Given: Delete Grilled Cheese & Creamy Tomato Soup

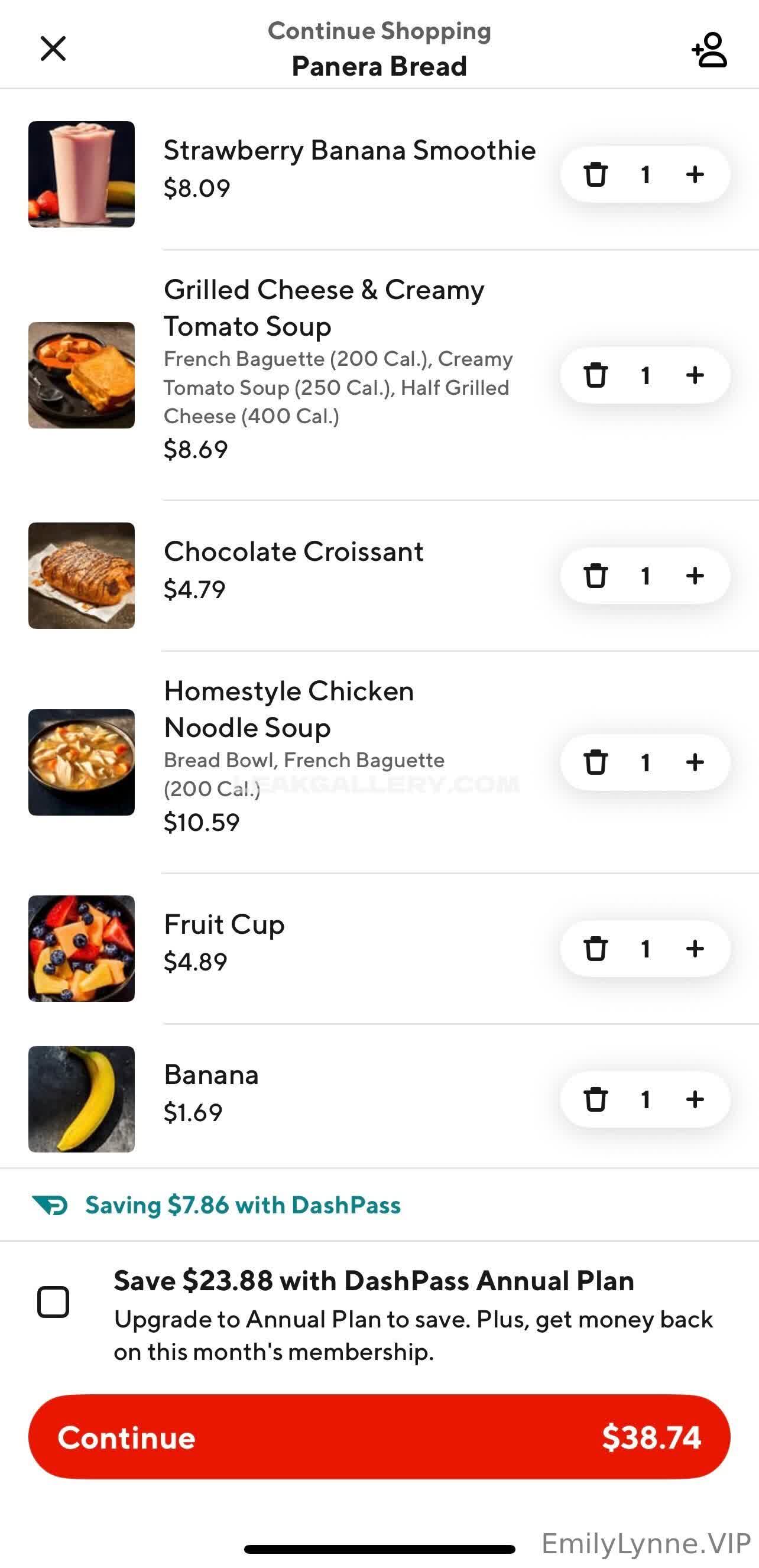Looking at the screenshot, I should pos(595,375).
